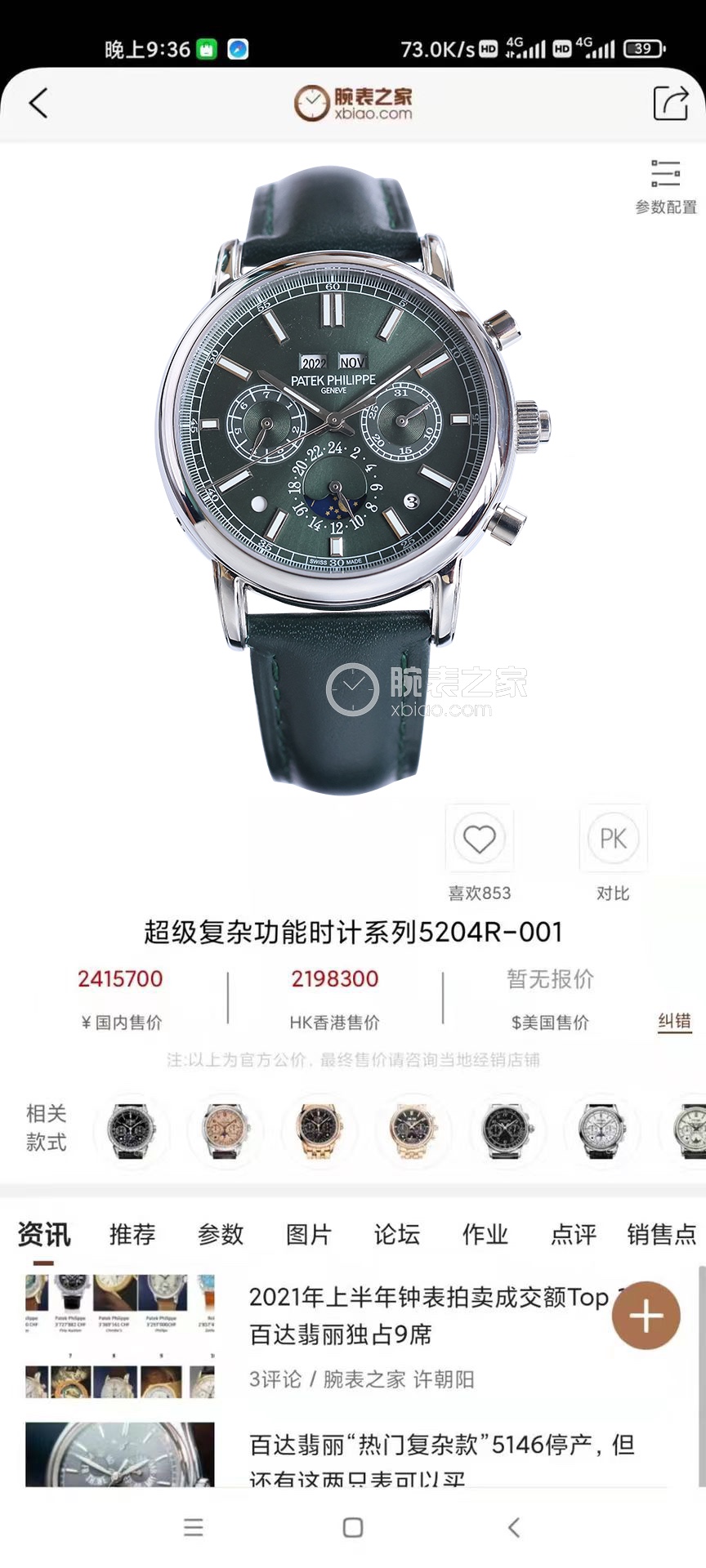Screen dimensions: 706x1568
Task: Switch to 点评 tab
Action: (x=574, y=1234)
